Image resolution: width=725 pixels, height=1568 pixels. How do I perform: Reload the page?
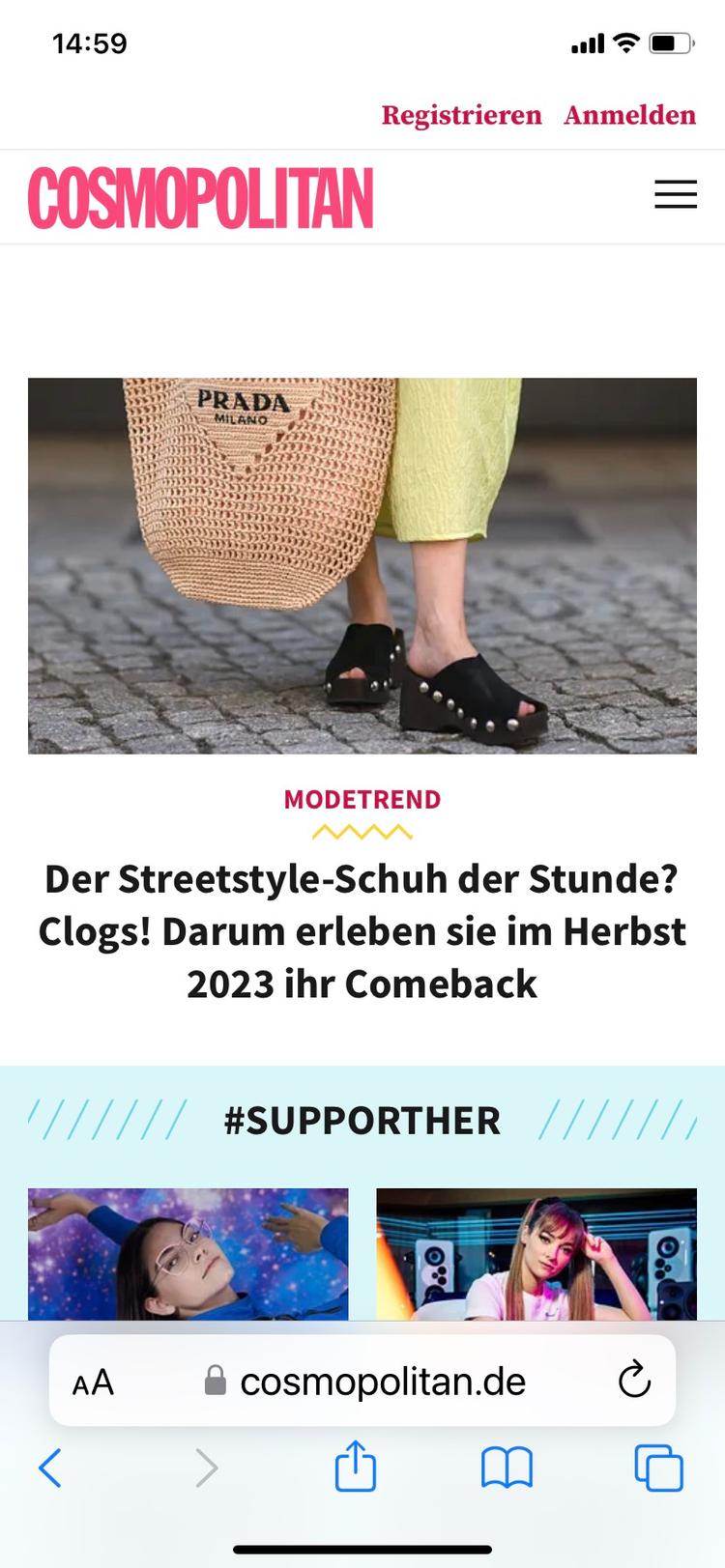click(x=634, y=1381)
